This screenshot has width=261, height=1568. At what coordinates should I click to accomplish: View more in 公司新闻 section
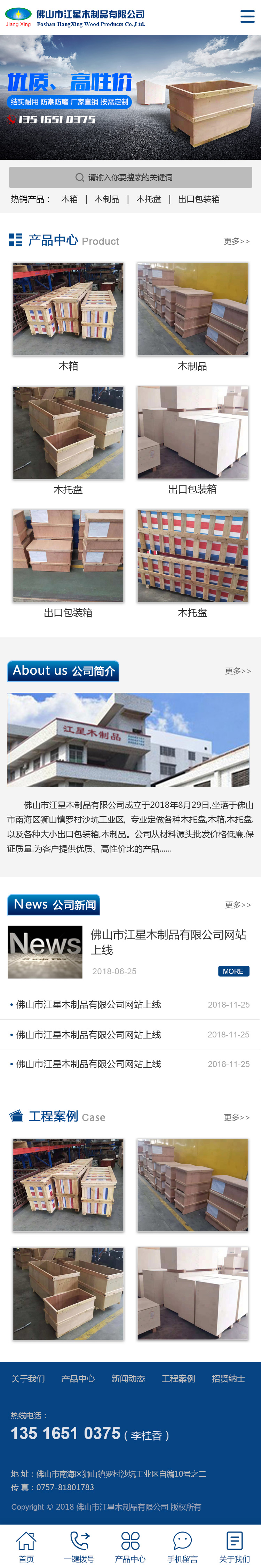238,904
